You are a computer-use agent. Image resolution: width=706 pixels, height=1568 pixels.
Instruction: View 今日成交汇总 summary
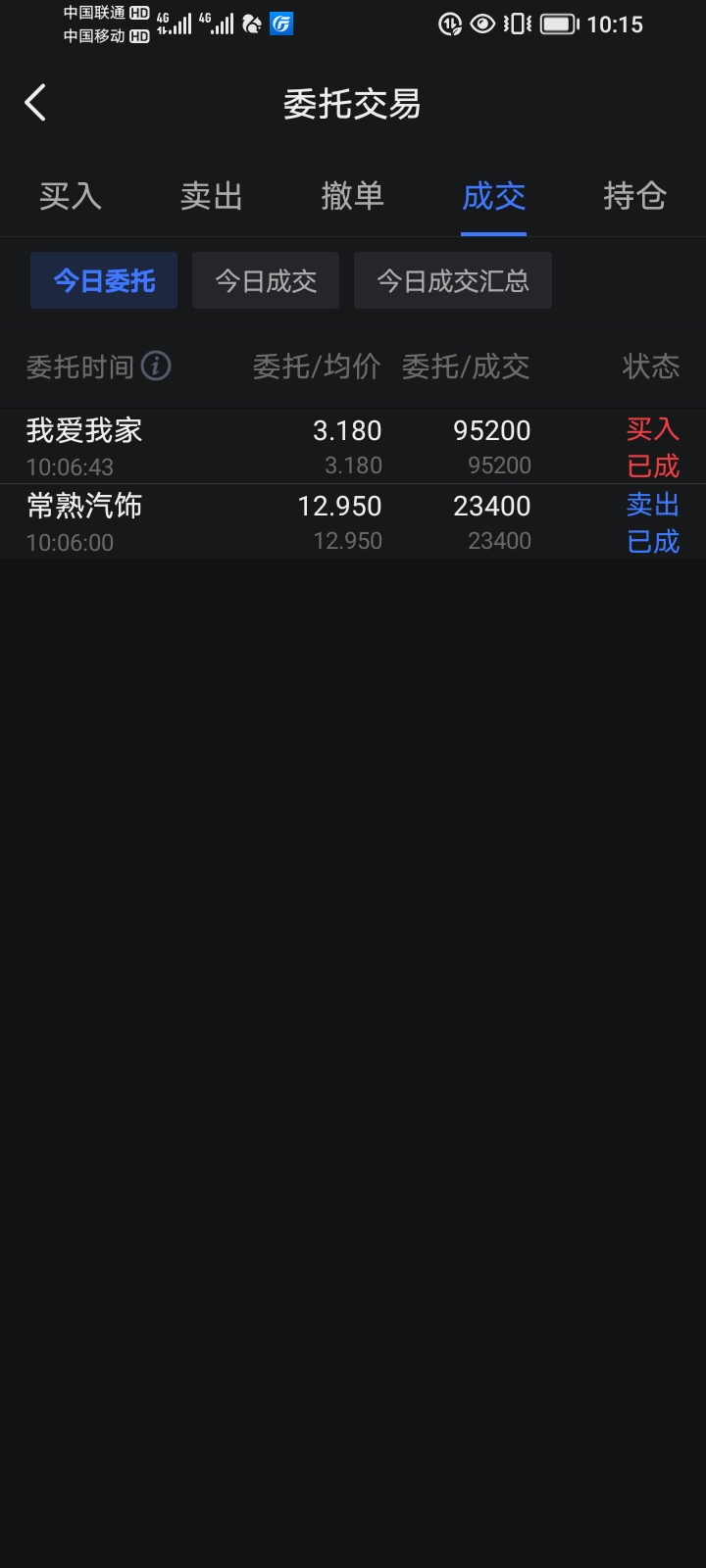(x=453, y=280)
